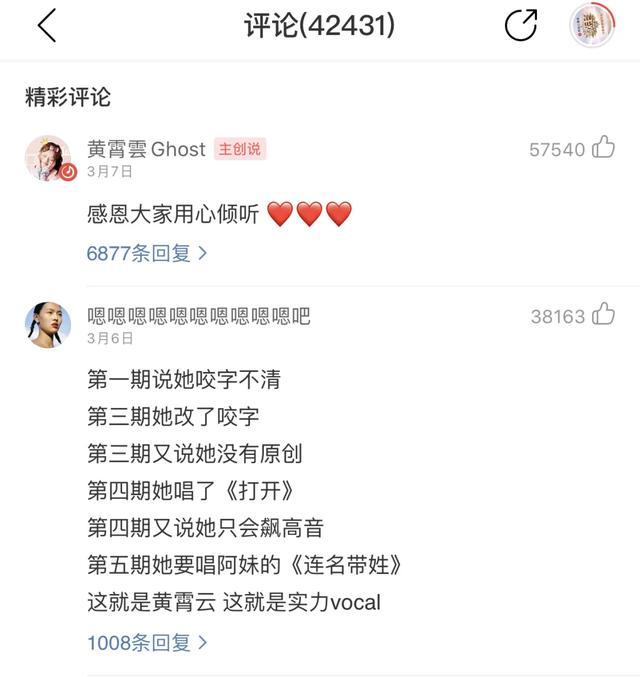The width and height of the screenshot is (640, 677).
Task: View the 6877条回复 replies
Action: tap(146, 253)
